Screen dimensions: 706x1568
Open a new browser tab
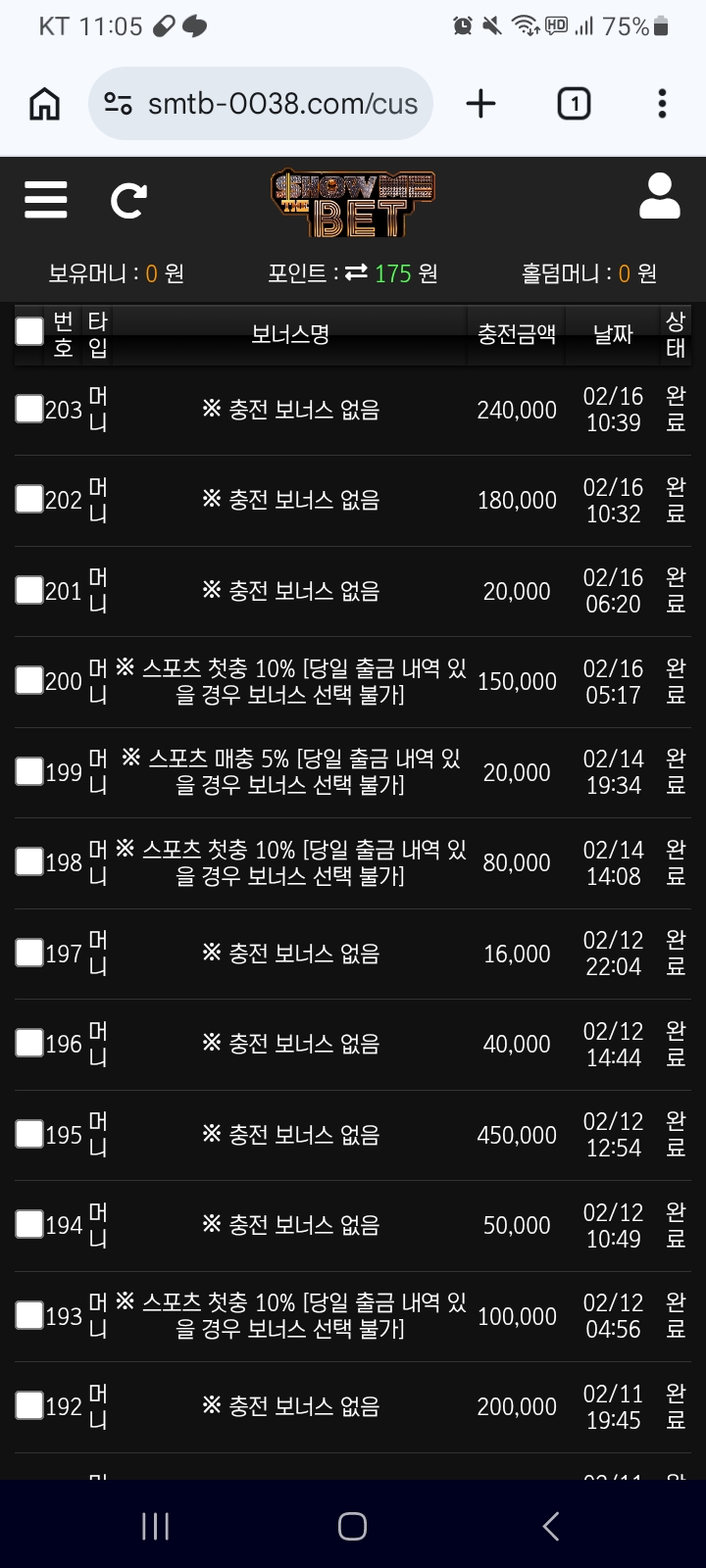pyautogui.click(x=480, y=104)
